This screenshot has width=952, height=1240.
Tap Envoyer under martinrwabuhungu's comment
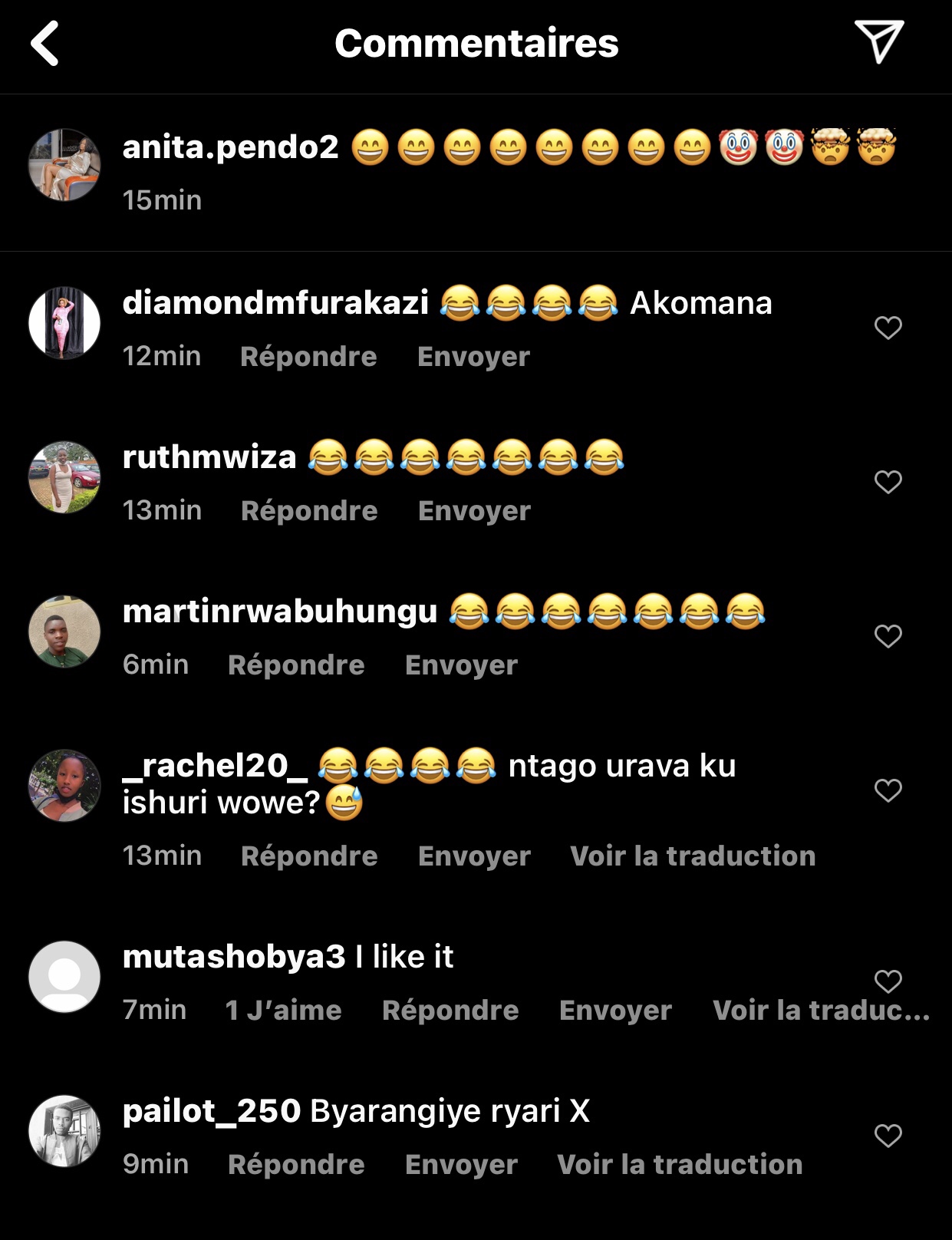(461, 665)
